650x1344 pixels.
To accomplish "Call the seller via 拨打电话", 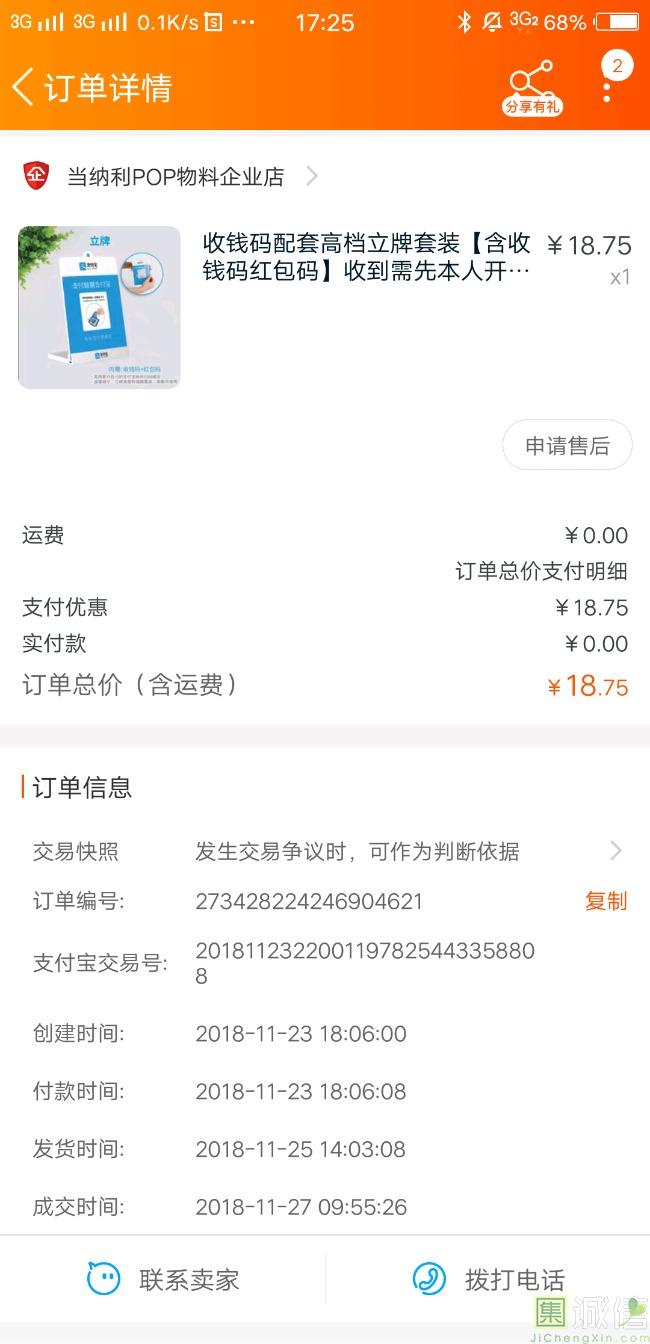I will point(488,1279).
